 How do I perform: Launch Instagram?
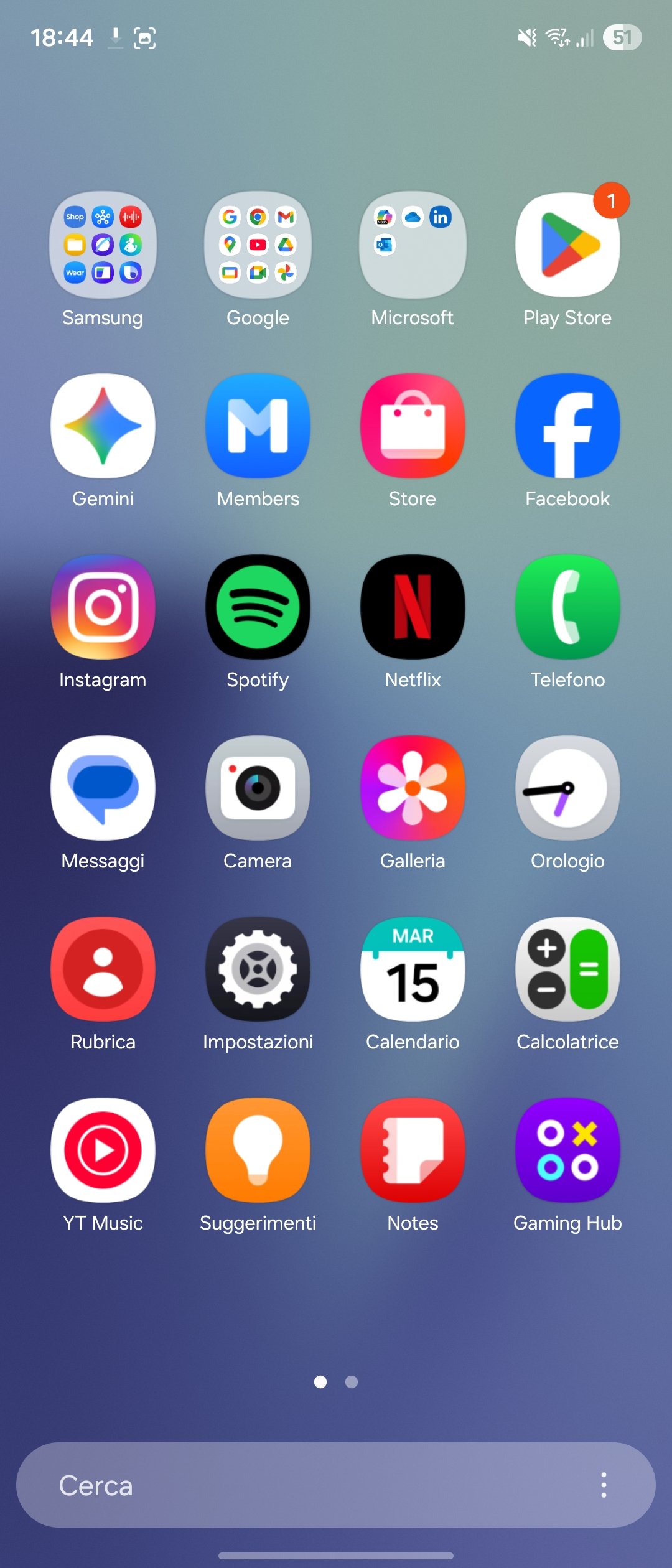(103, 607)
